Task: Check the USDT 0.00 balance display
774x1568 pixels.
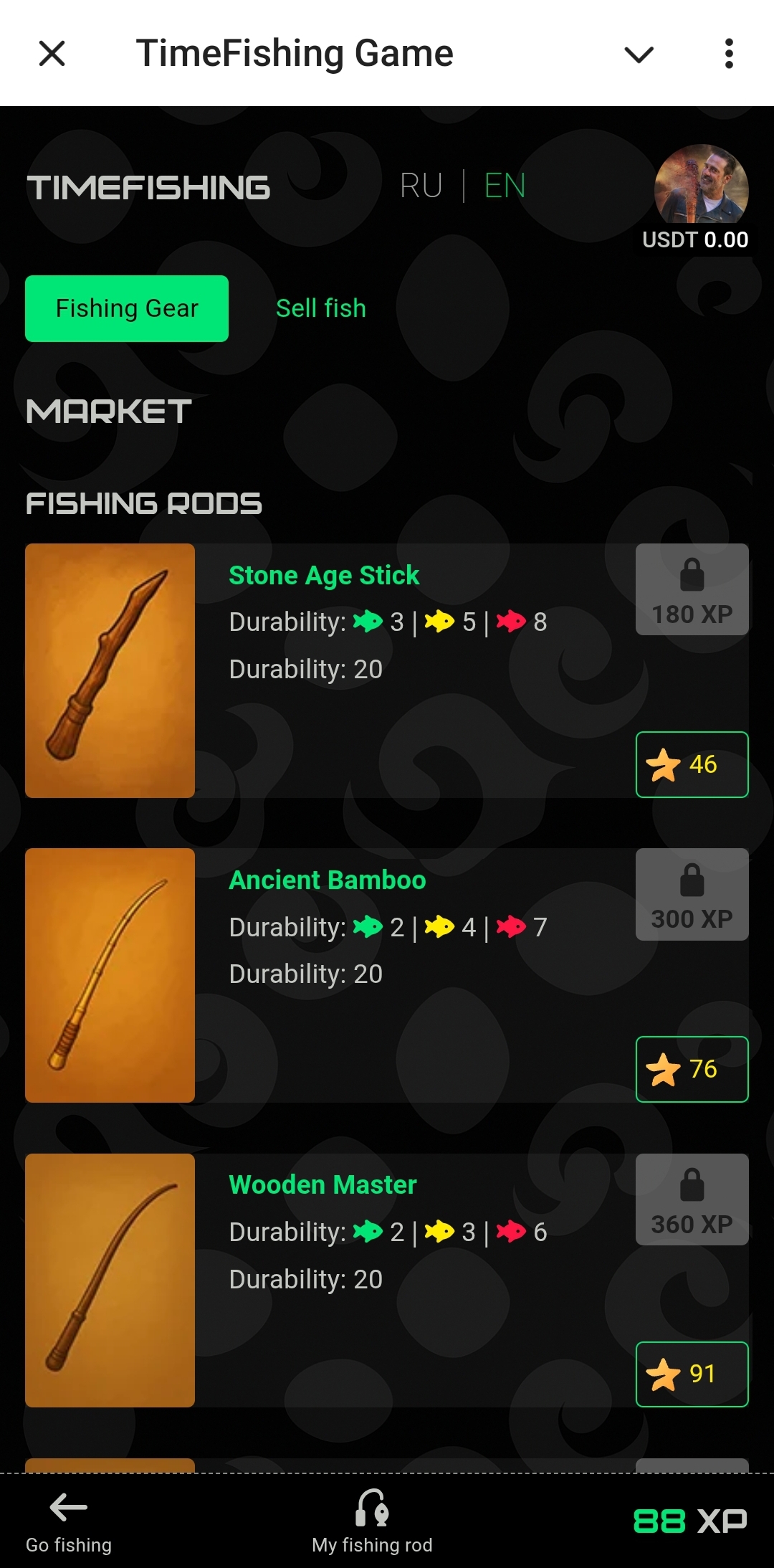Action: [x=694, y=240]
